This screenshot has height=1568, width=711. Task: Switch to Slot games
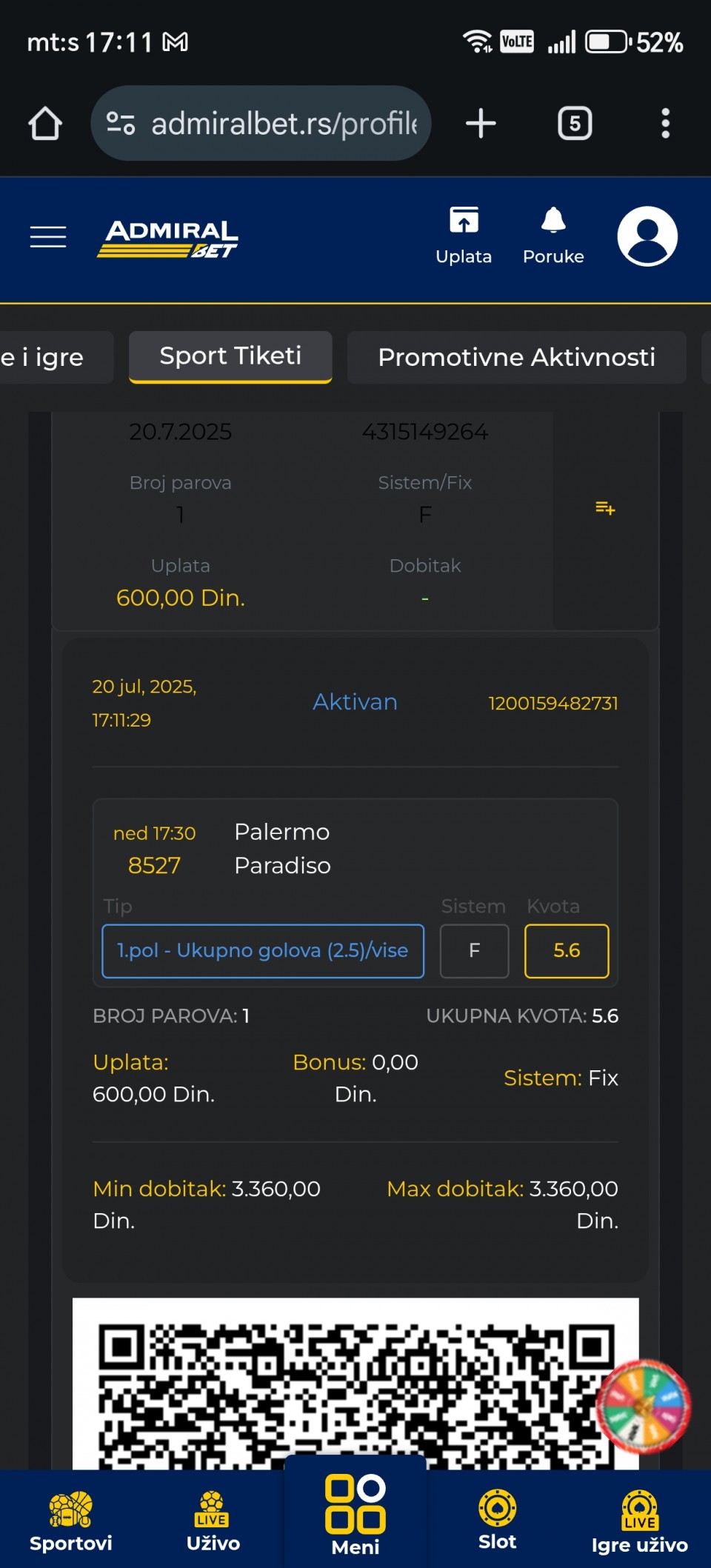[497, 1521]
